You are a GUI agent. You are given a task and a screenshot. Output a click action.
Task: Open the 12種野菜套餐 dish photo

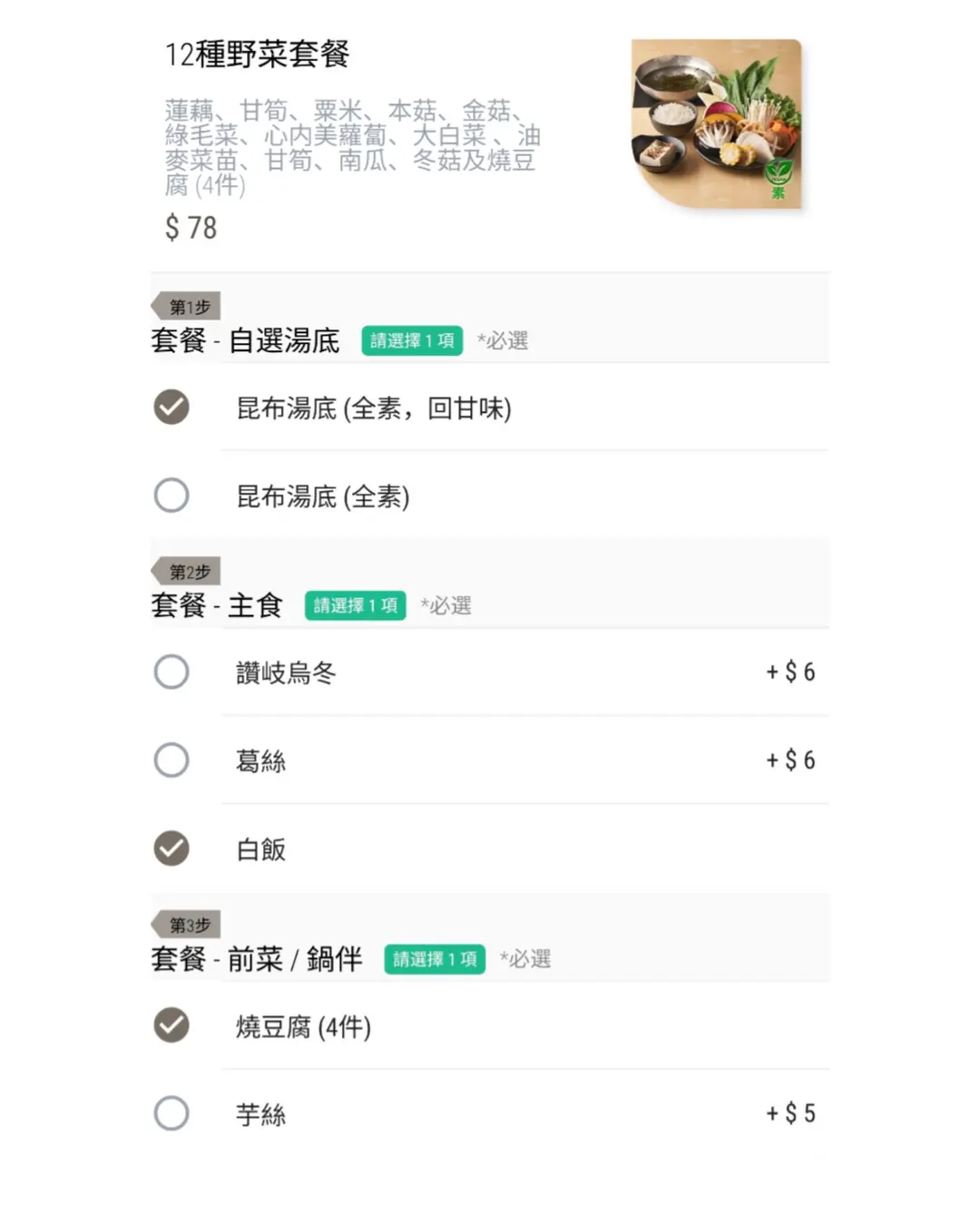717,123
